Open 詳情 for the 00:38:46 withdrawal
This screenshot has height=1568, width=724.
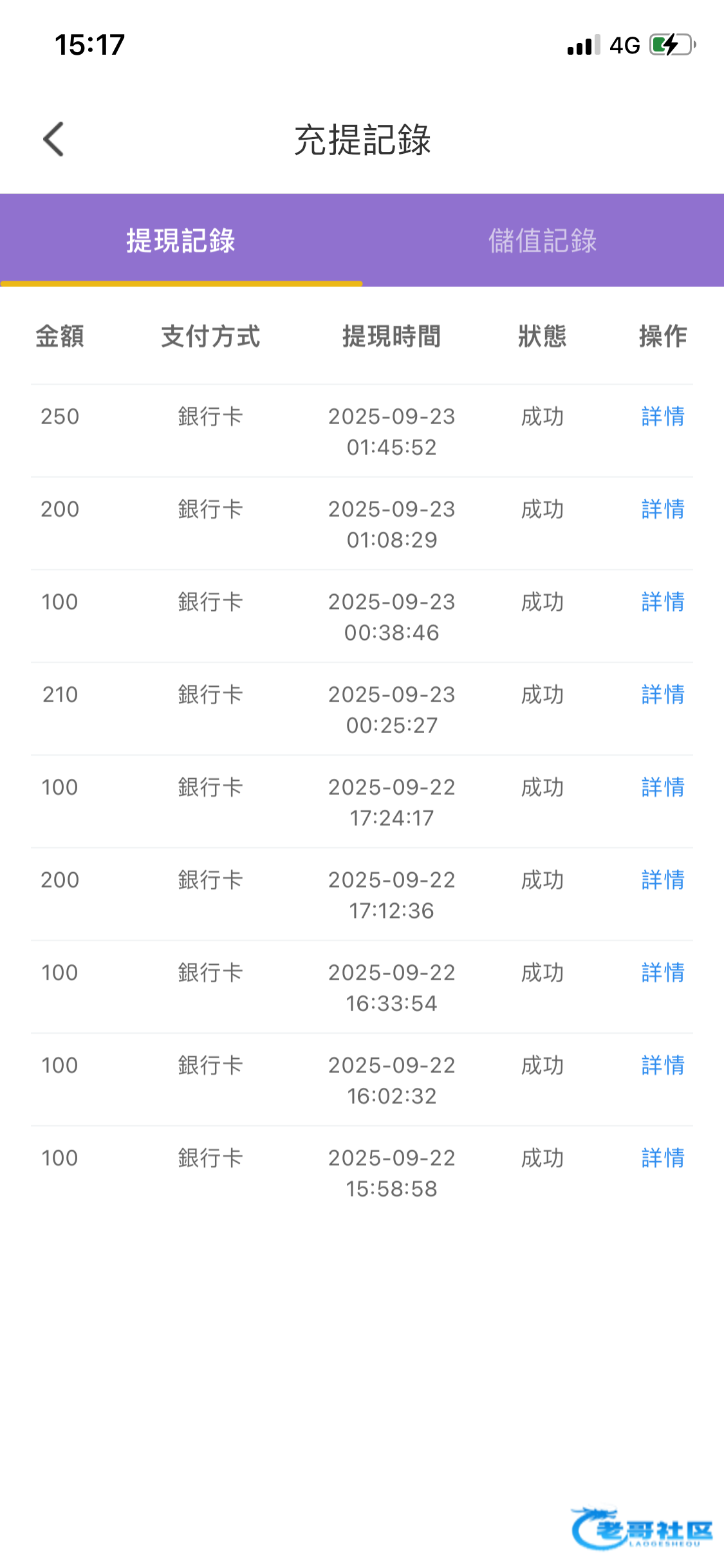[663, 602]
